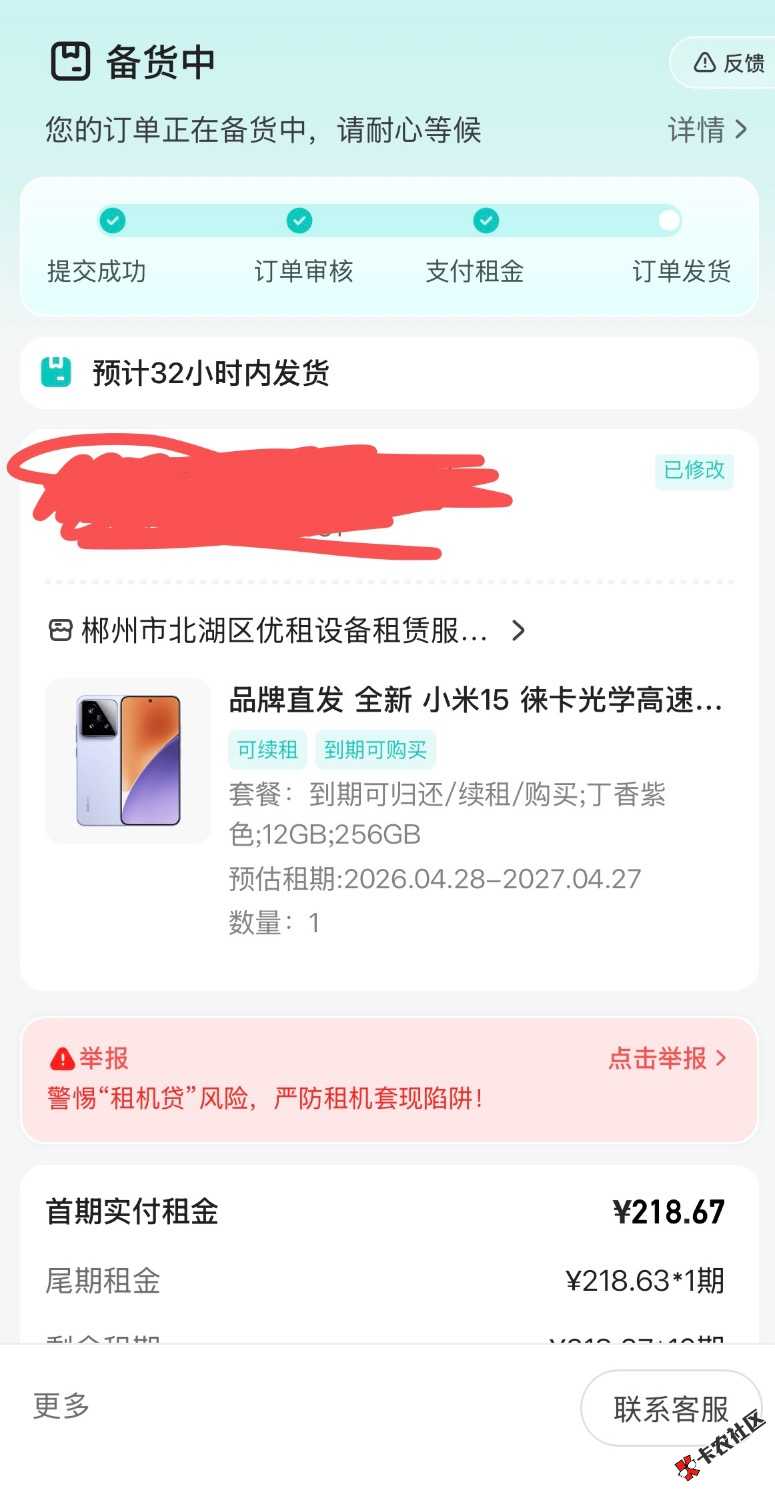775x1500 pixels.
Task: Open the 反馈 feedback button
Action: pos(730,63)
